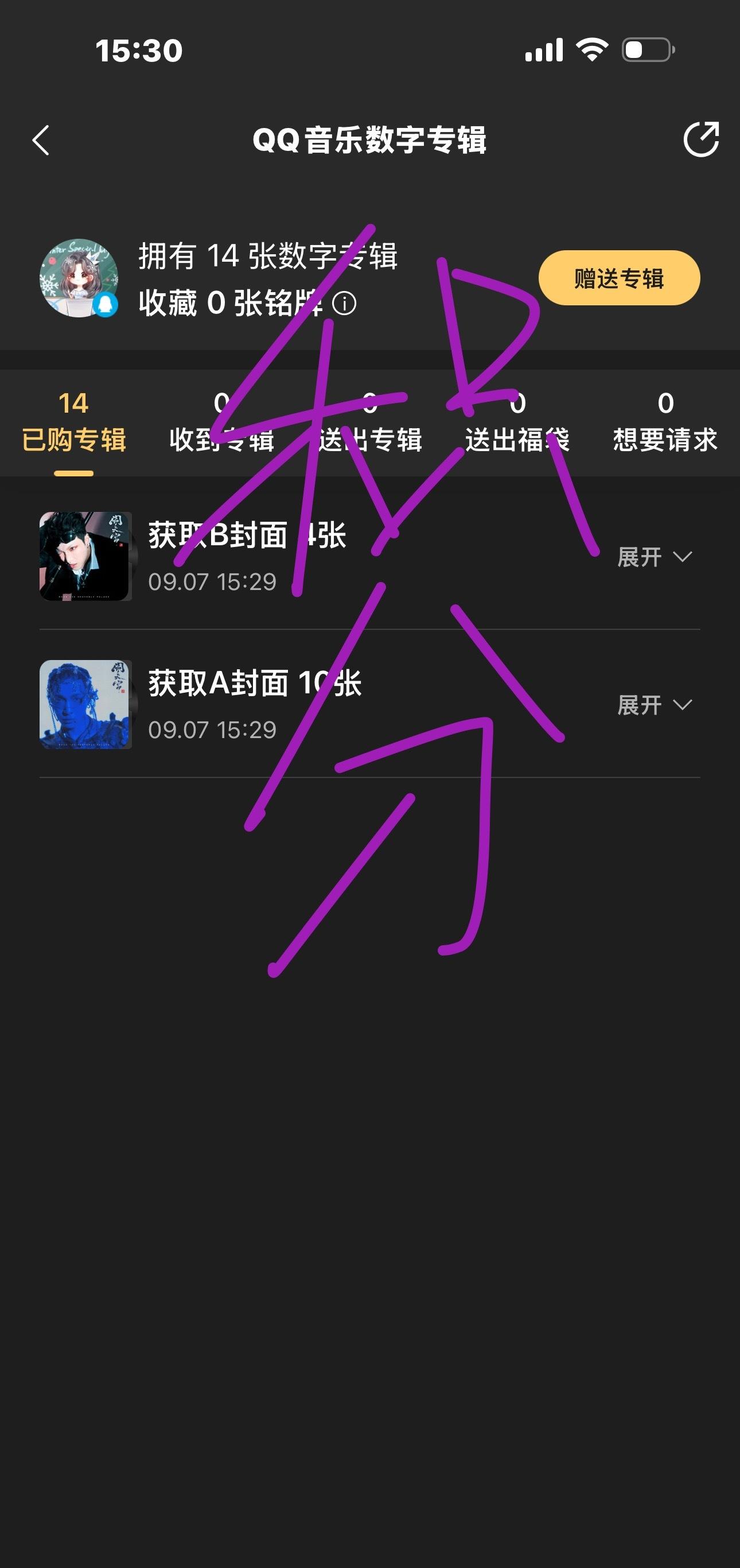The width and height of the screenshot is (740, 1568).
Task: Open the blue A封面 album cover thumbnail
Action: click(85, 704)
